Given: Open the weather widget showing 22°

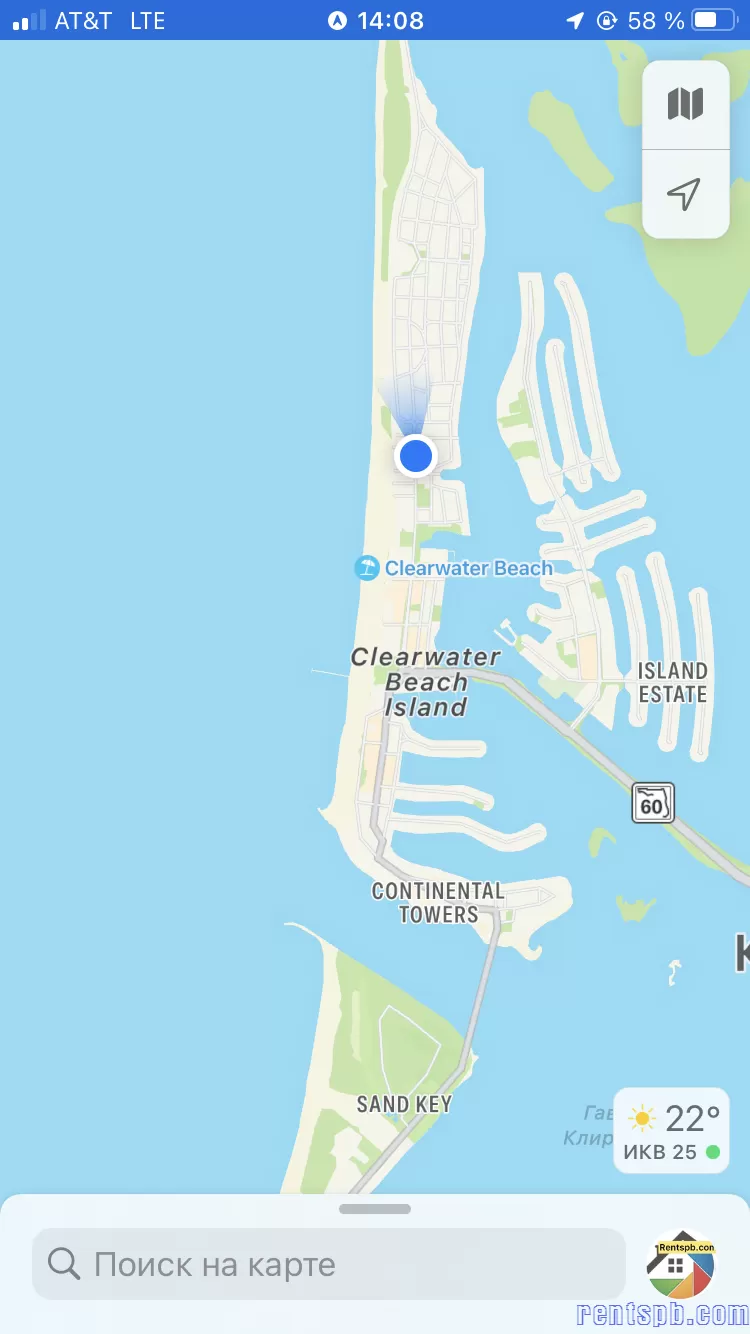Looking at the screenshot, I should click(x=671, y=1131).
